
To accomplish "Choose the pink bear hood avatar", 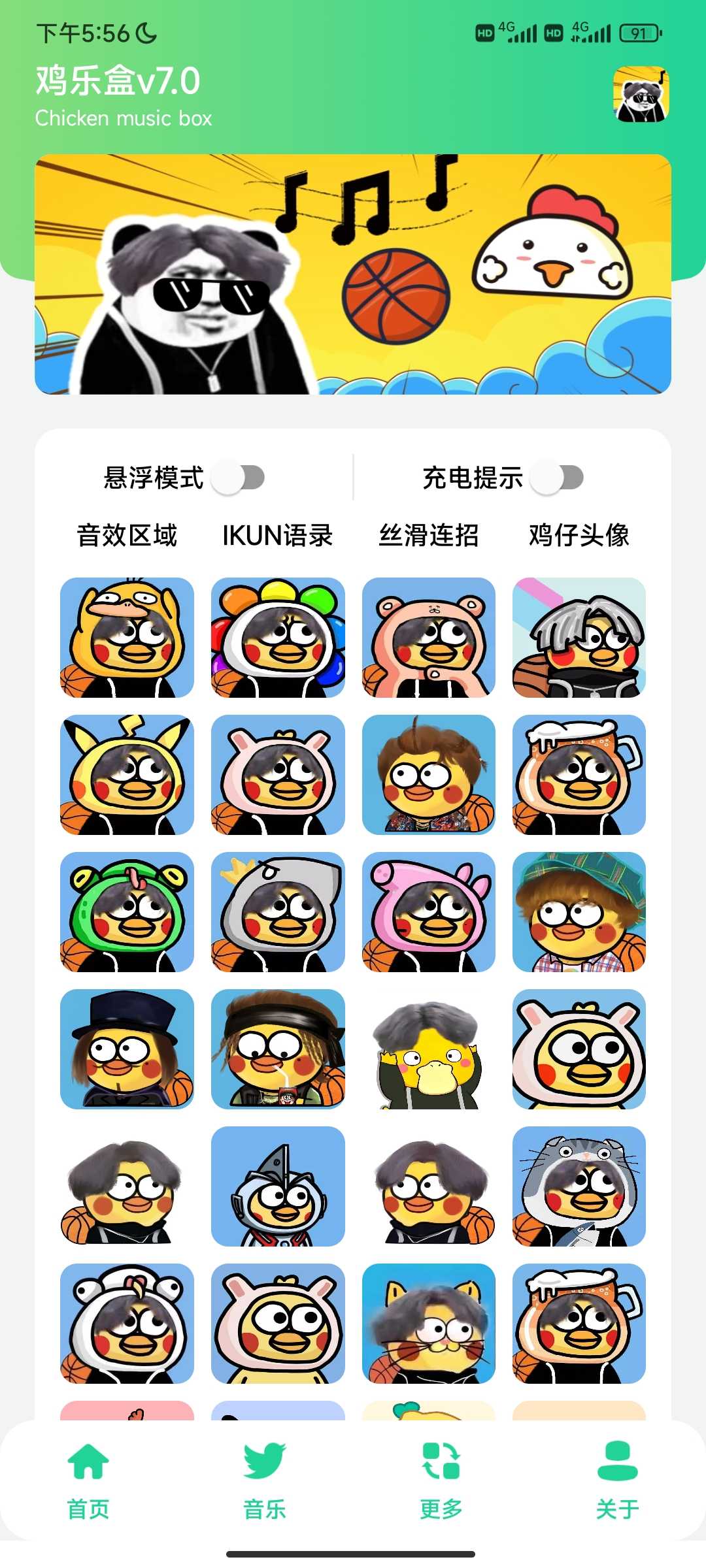I will 429,638.
